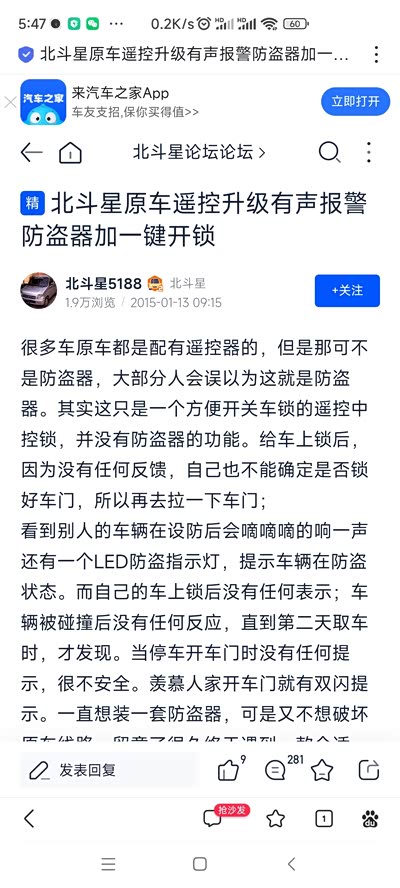The width and height of the screenshot is (400, 888).
Task: Open the browser's three-dot overflow menu
Action: click(x=376, y=55)
